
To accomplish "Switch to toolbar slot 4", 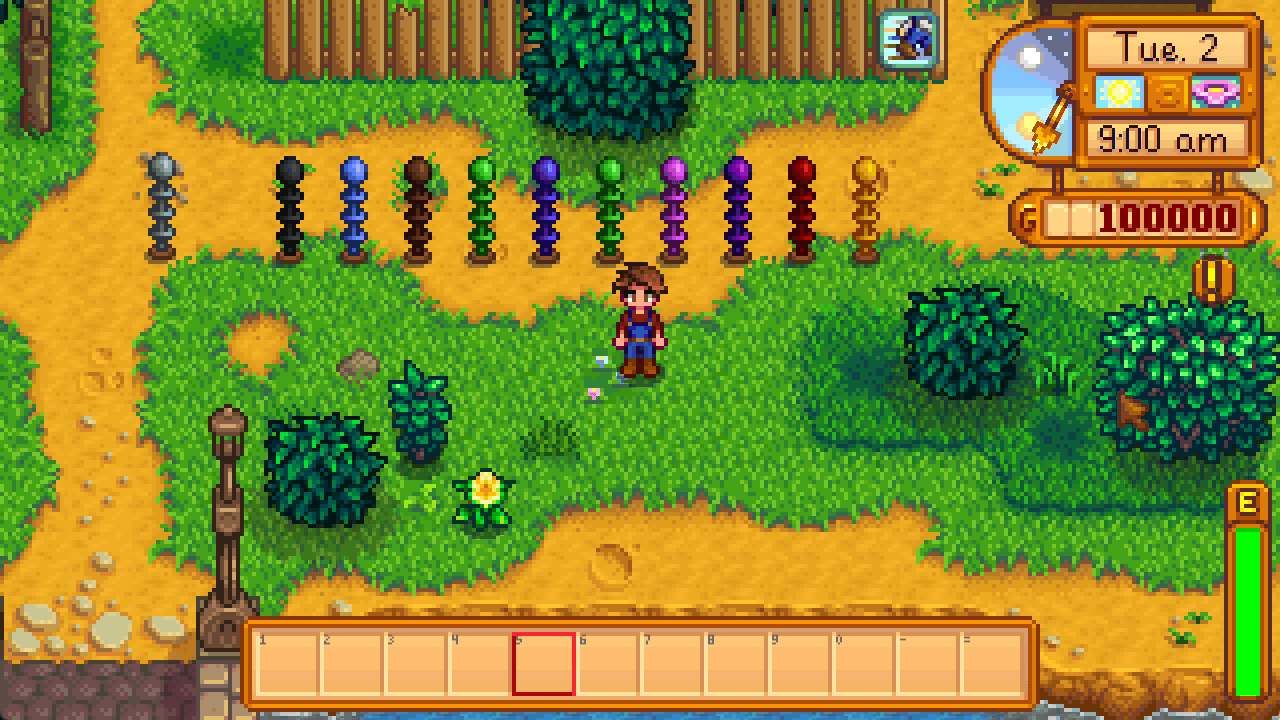I will click(x=480, y=664).
